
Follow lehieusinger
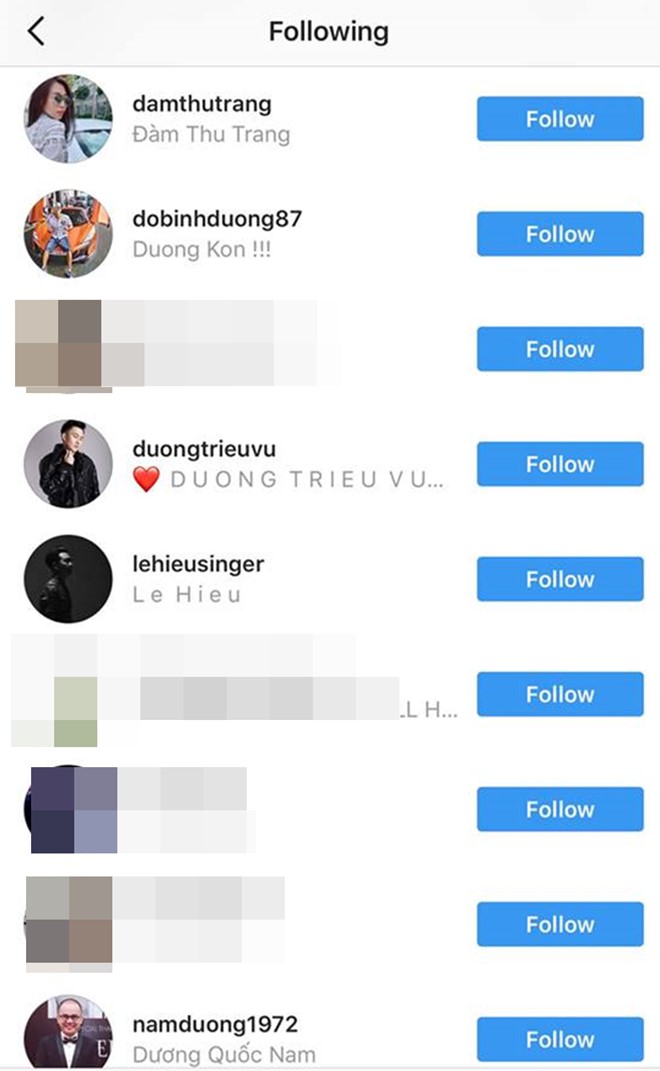click(x=559, y=579)
